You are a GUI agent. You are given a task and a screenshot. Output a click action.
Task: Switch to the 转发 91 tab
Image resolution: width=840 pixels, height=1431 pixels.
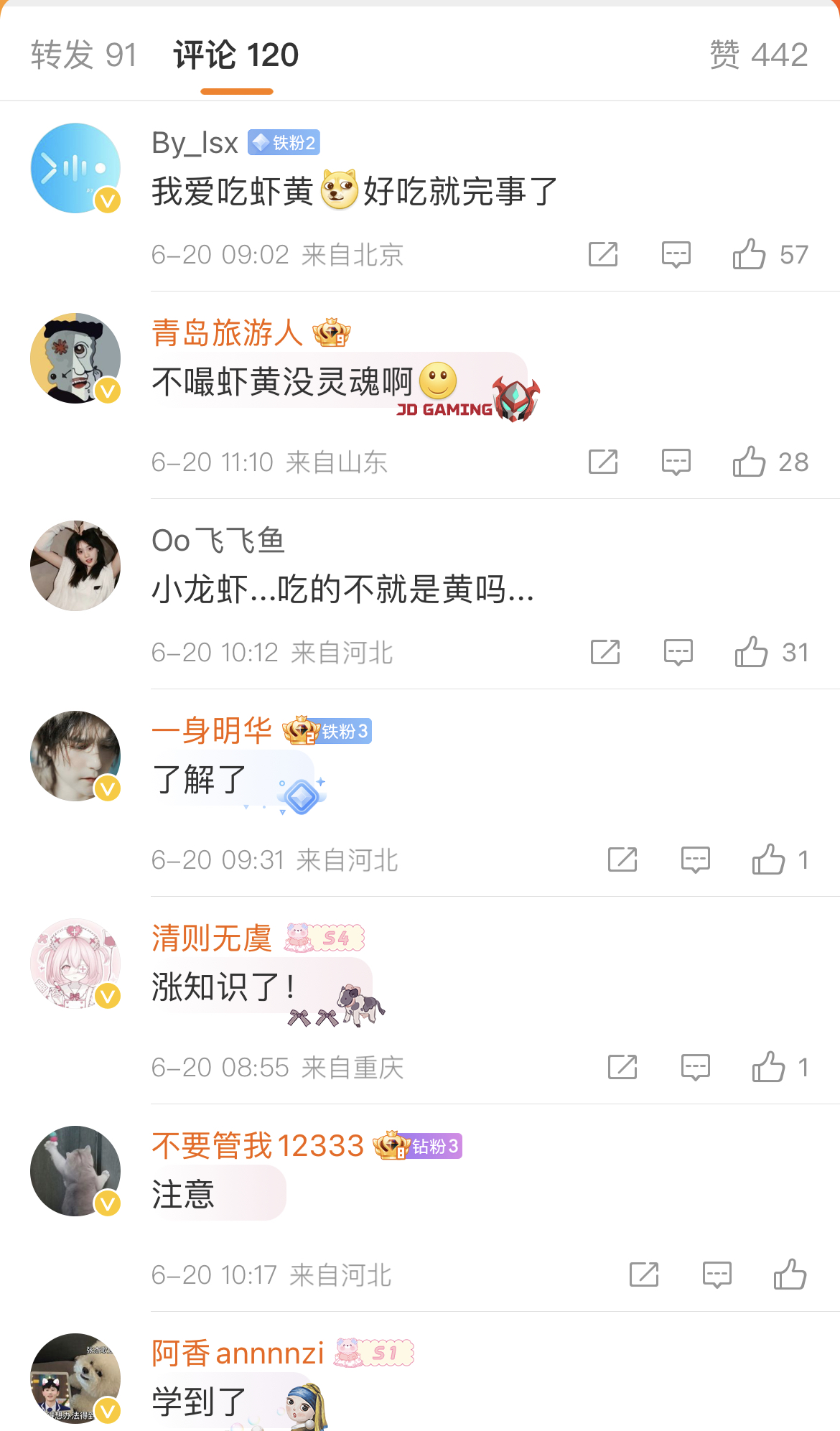coord(83,55)
